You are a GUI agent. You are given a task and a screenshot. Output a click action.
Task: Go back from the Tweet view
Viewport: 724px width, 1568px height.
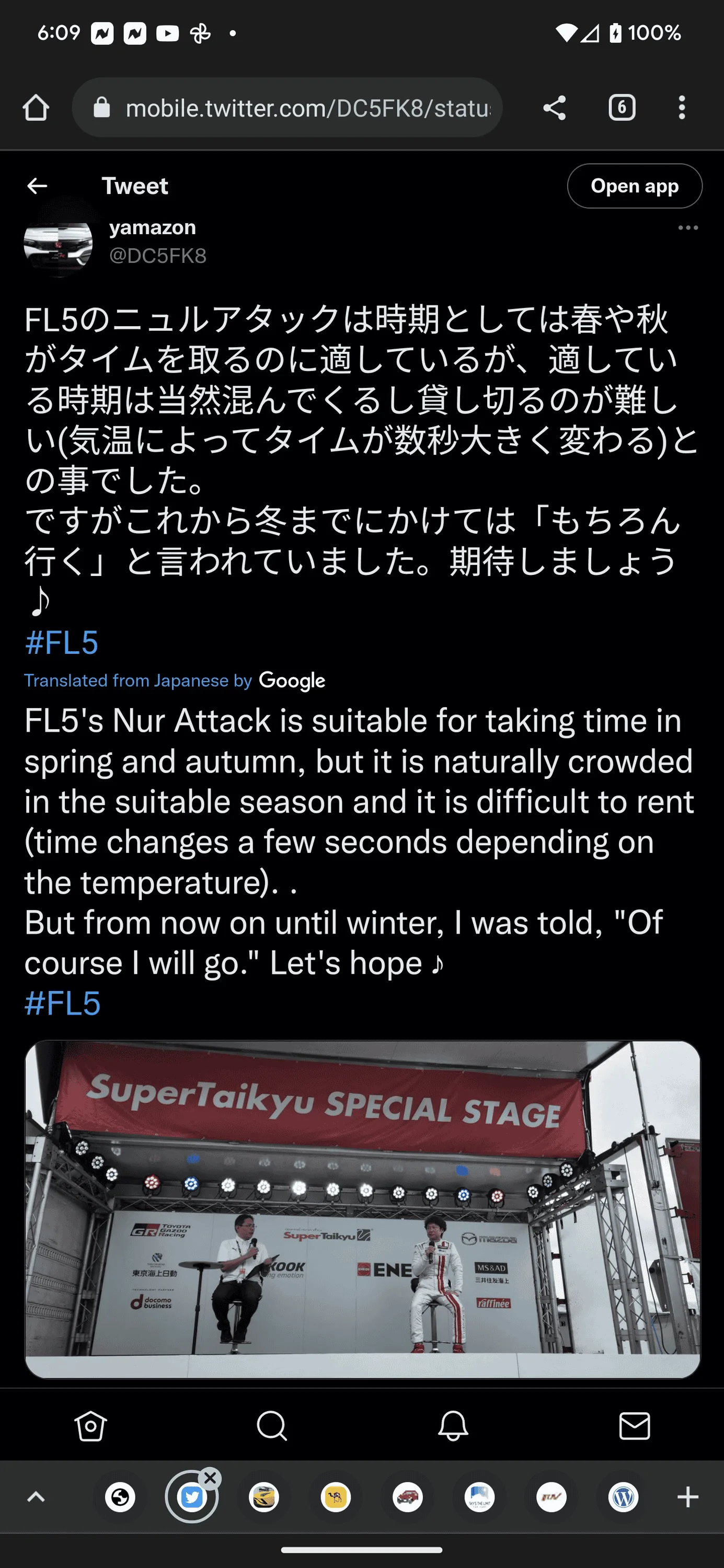pos(37,186)
